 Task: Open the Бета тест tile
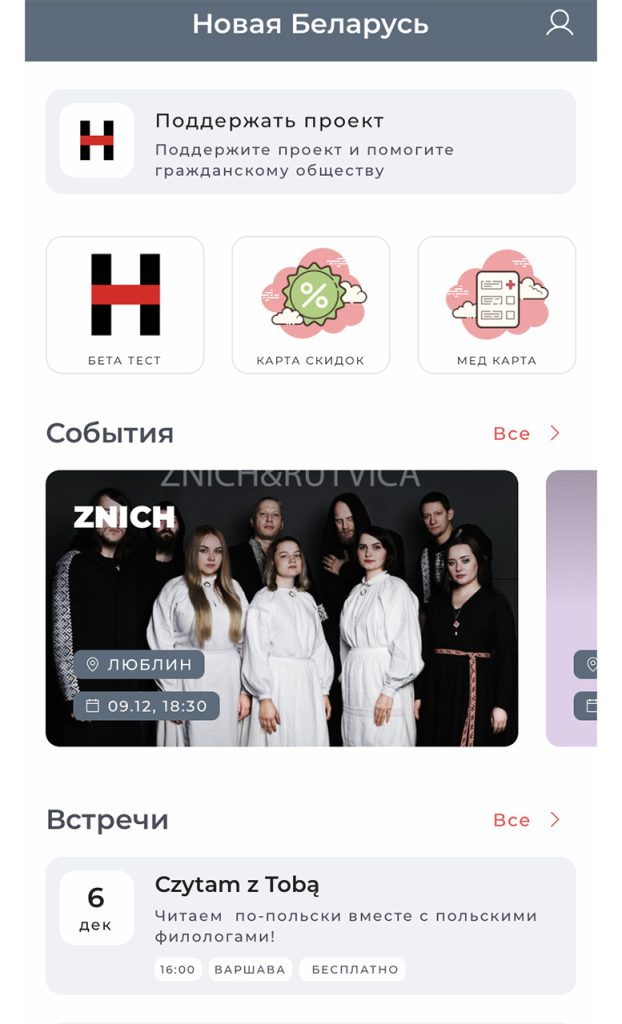pyautogui.click(x=125, y=304)
